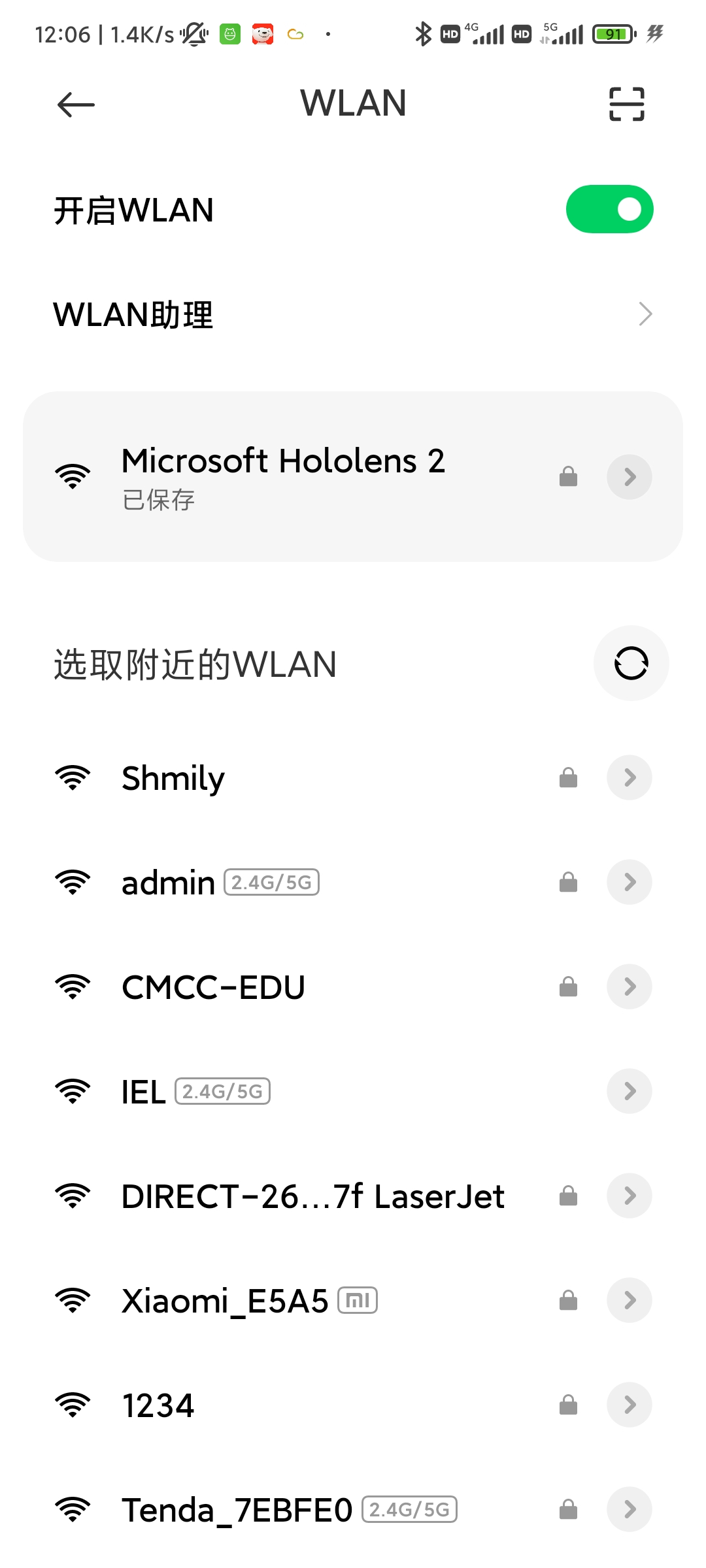Screen dimensions: 706x1568
Task: Open WLAN助理 settings
Action: [353, 314]
